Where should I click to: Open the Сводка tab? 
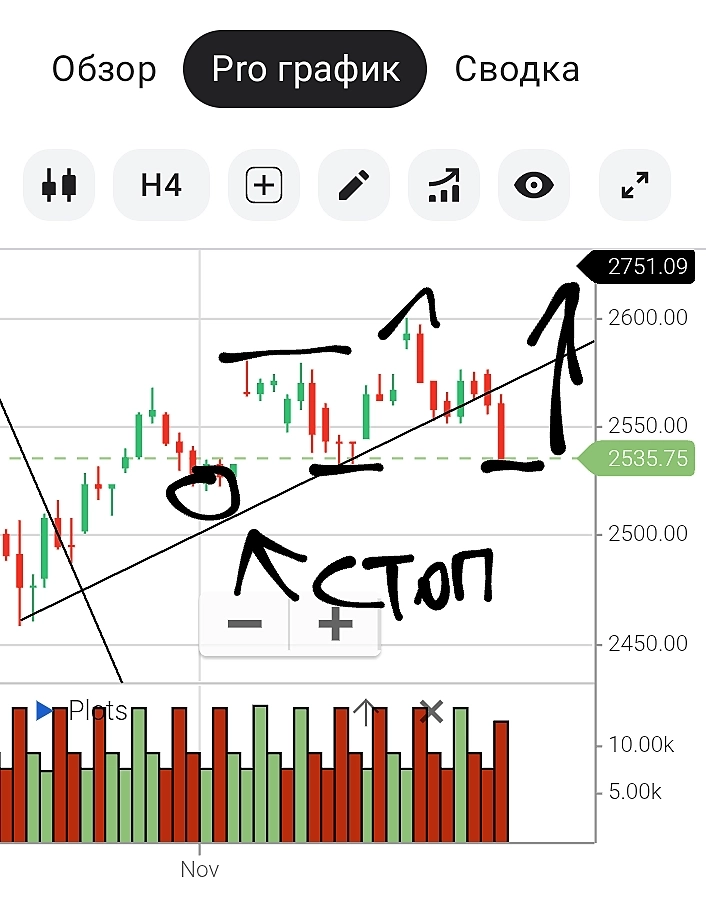click(516, 70)
